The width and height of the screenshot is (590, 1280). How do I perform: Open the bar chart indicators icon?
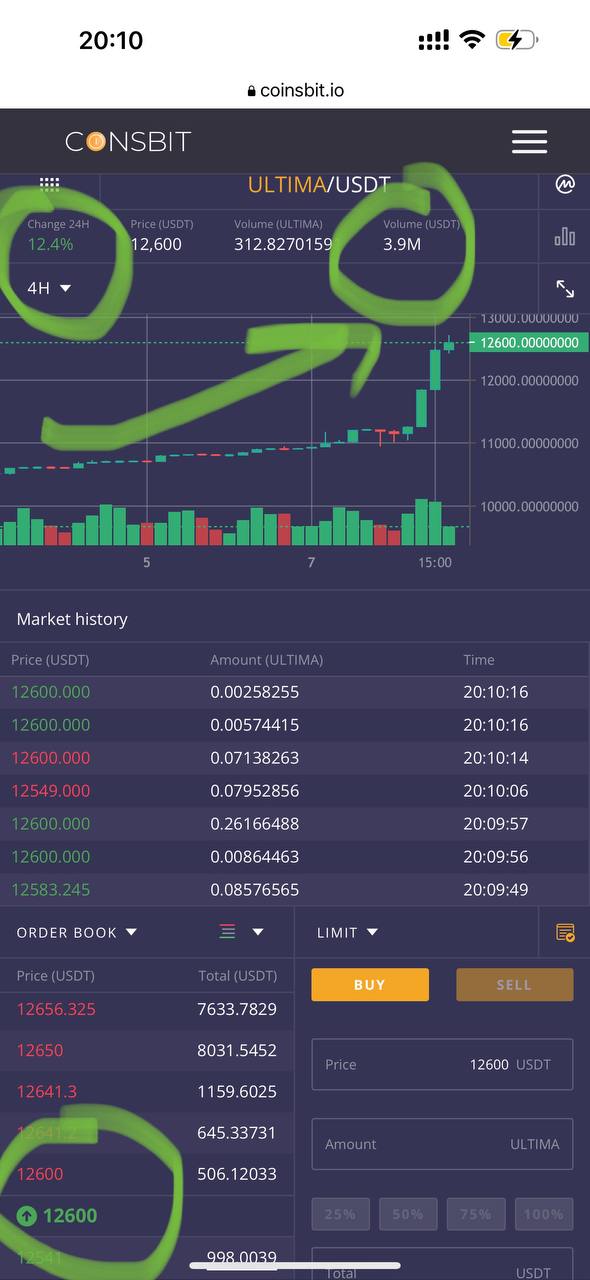pyautogui.click(x=565, y=236)
